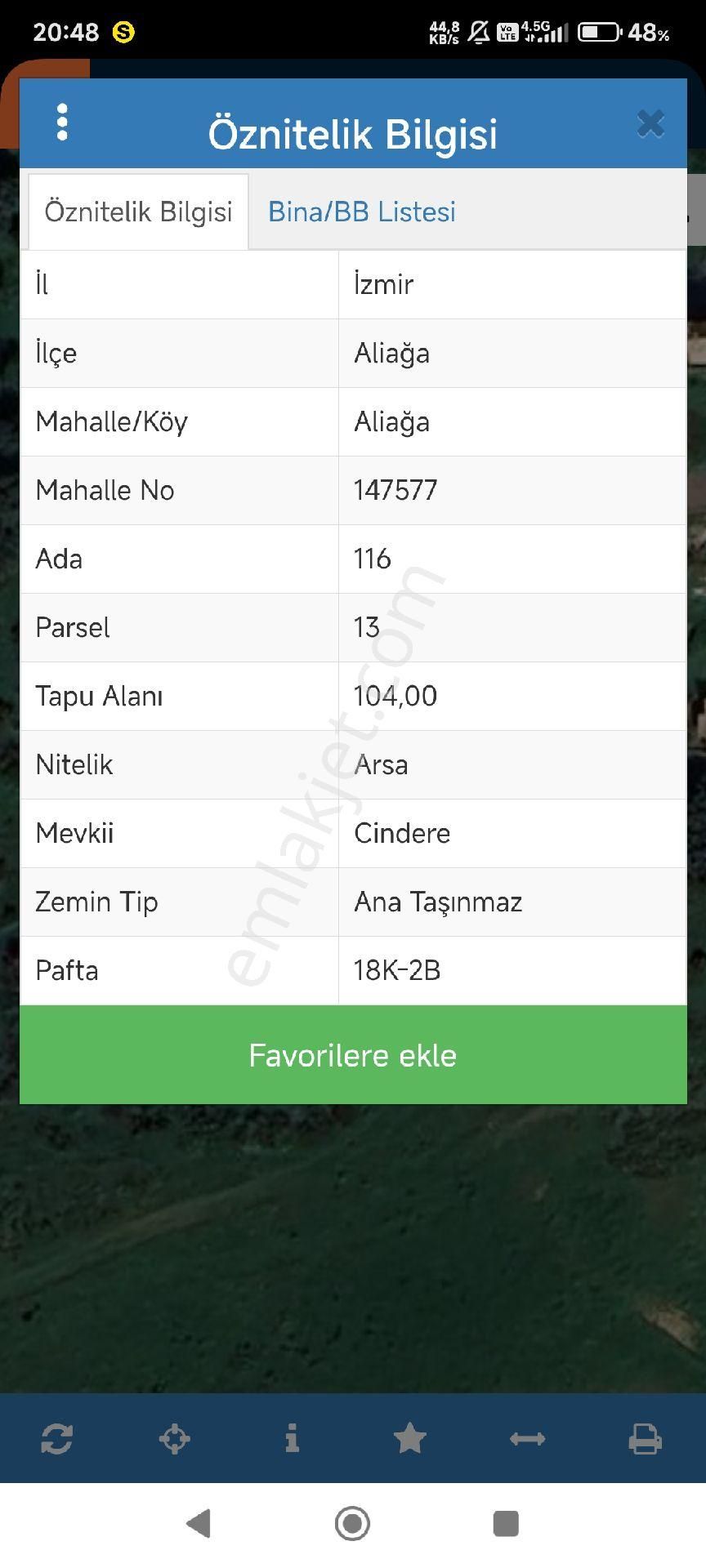The width and height of the screenshot is (706, 1568).
Task: Refresh the parcel map data
Action: coord(56,1438)
